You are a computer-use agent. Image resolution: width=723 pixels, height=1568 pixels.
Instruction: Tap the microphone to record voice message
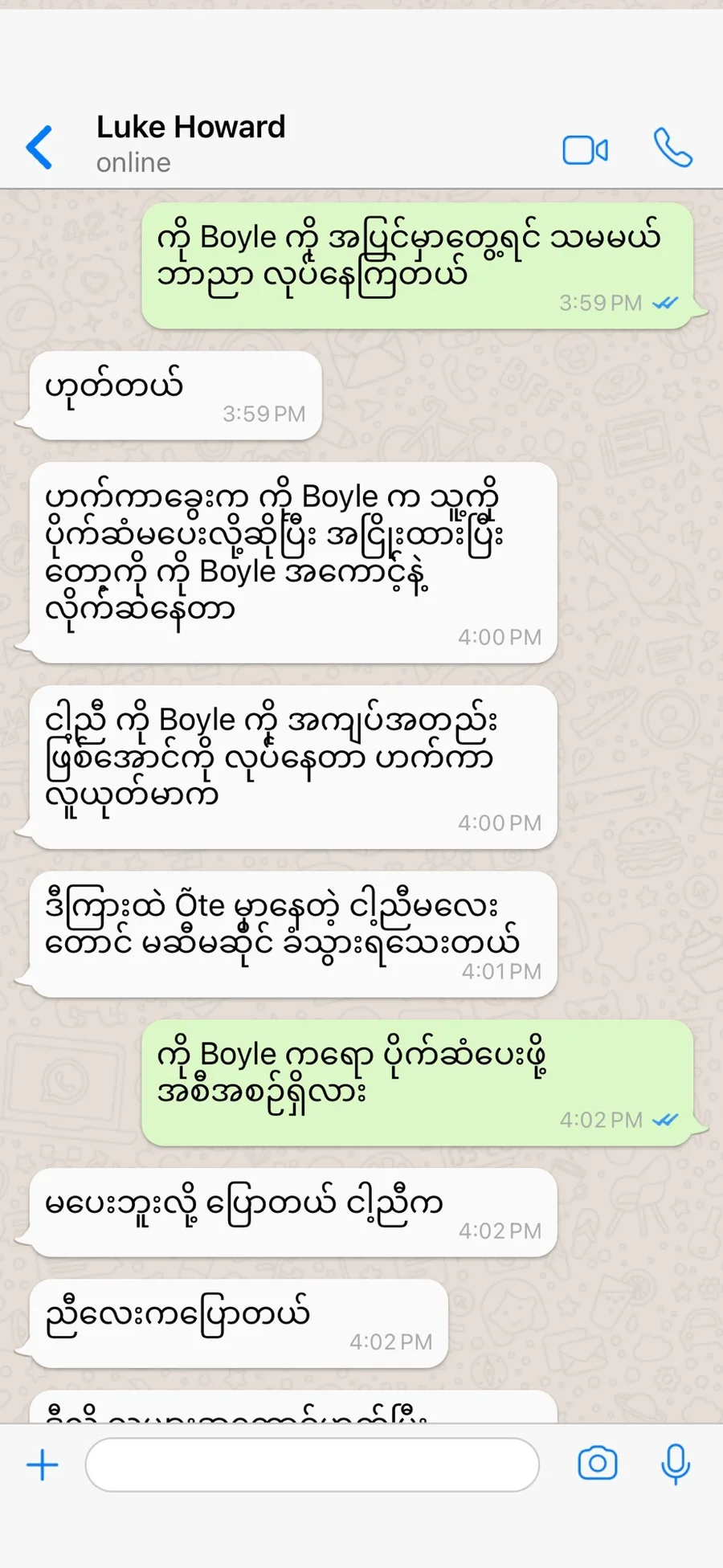point(675,1464)
